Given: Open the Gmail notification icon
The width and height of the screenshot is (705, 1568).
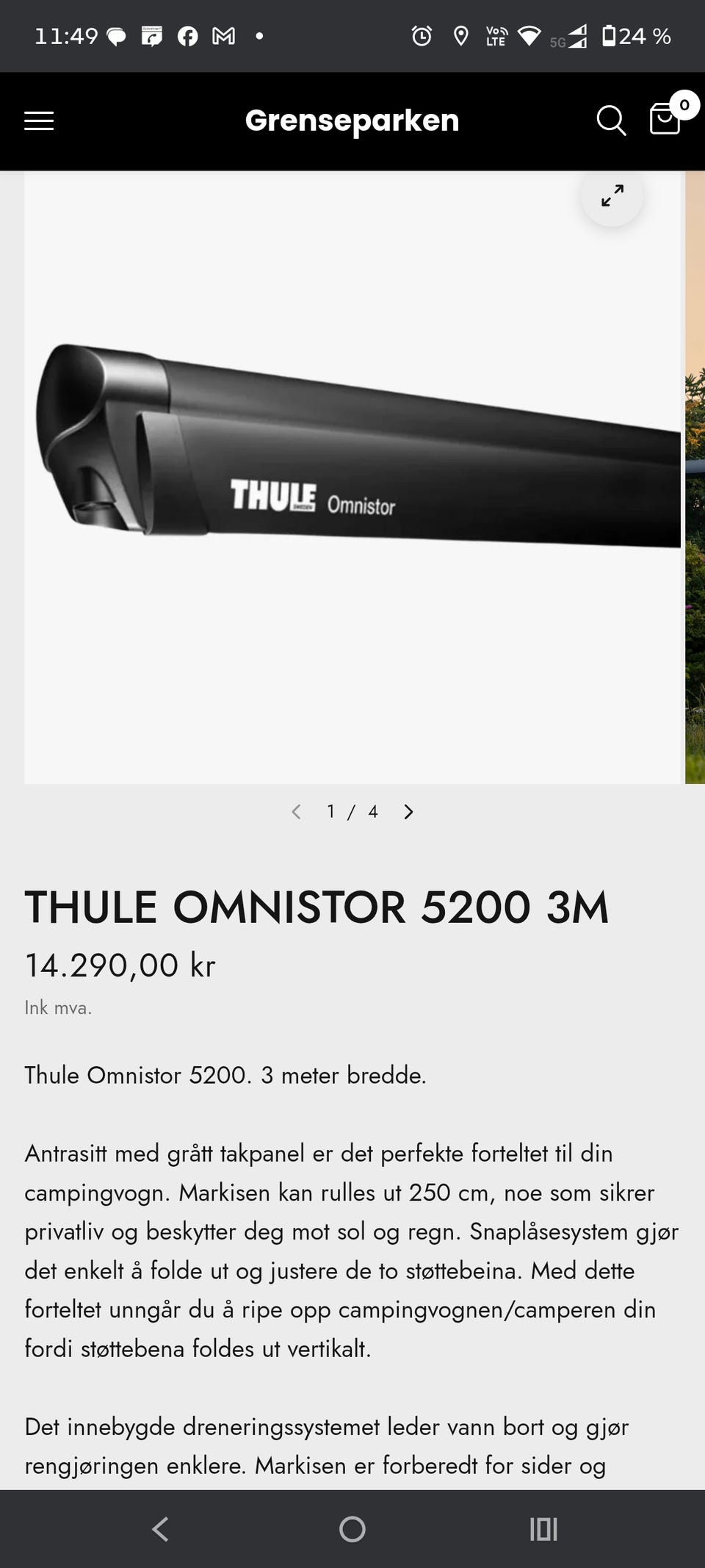Looking at the screenshot, I should [x=225, y=35].
